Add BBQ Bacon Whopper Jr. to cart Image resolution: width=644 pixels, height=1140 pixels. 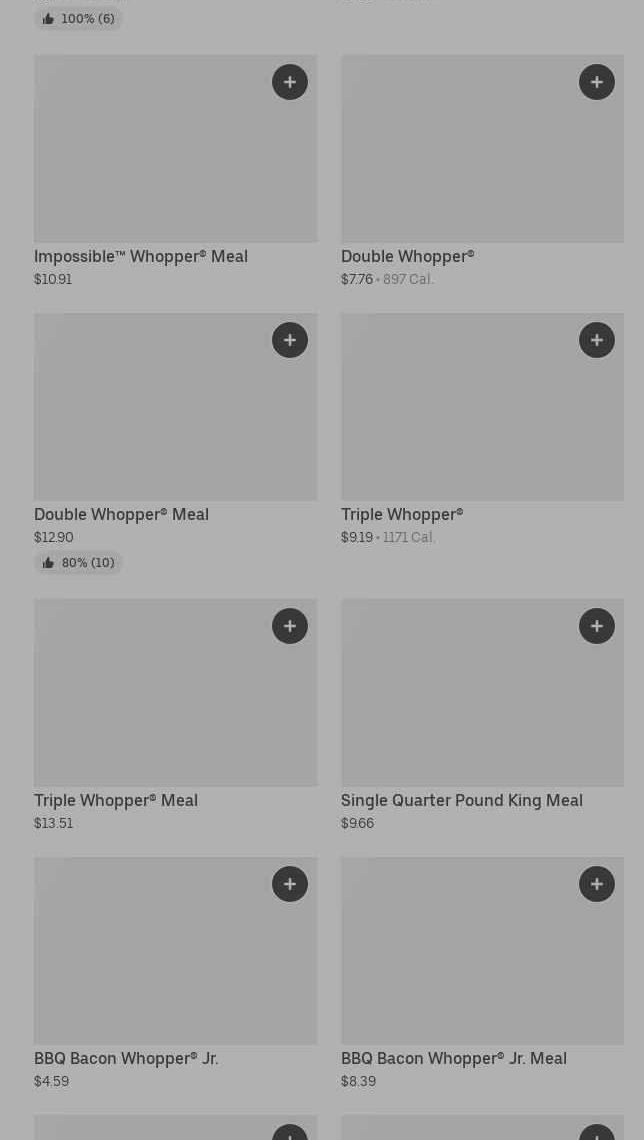[x=290, y=884]
